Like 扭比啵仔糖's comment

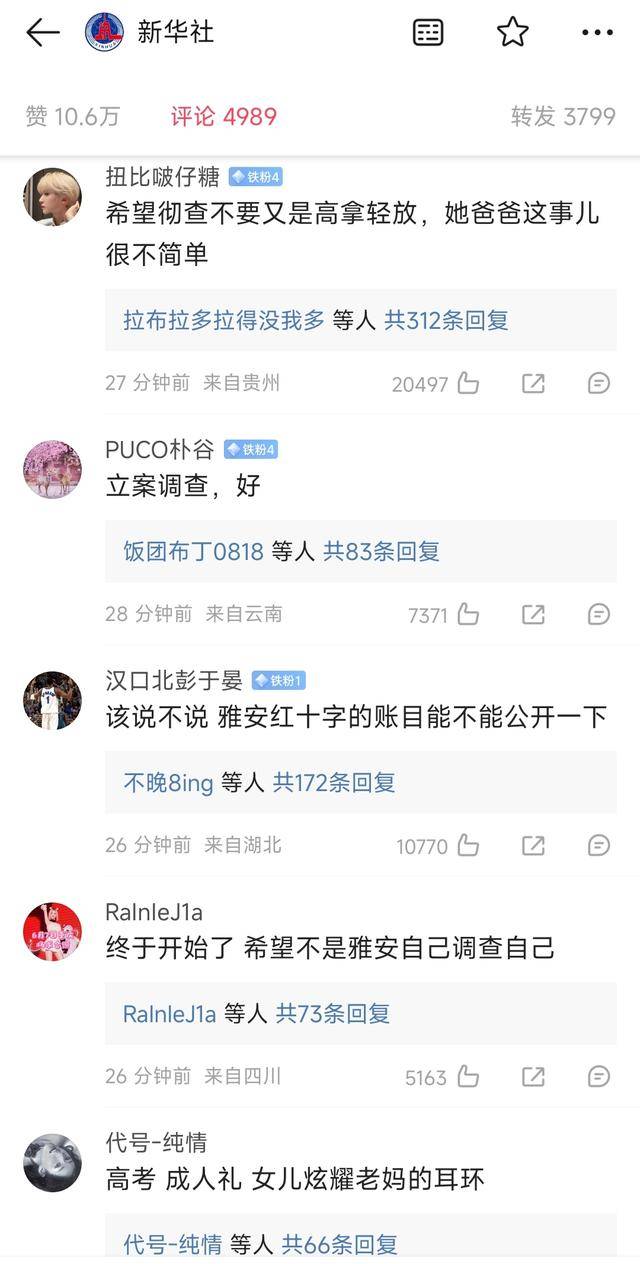coord(468,383)
